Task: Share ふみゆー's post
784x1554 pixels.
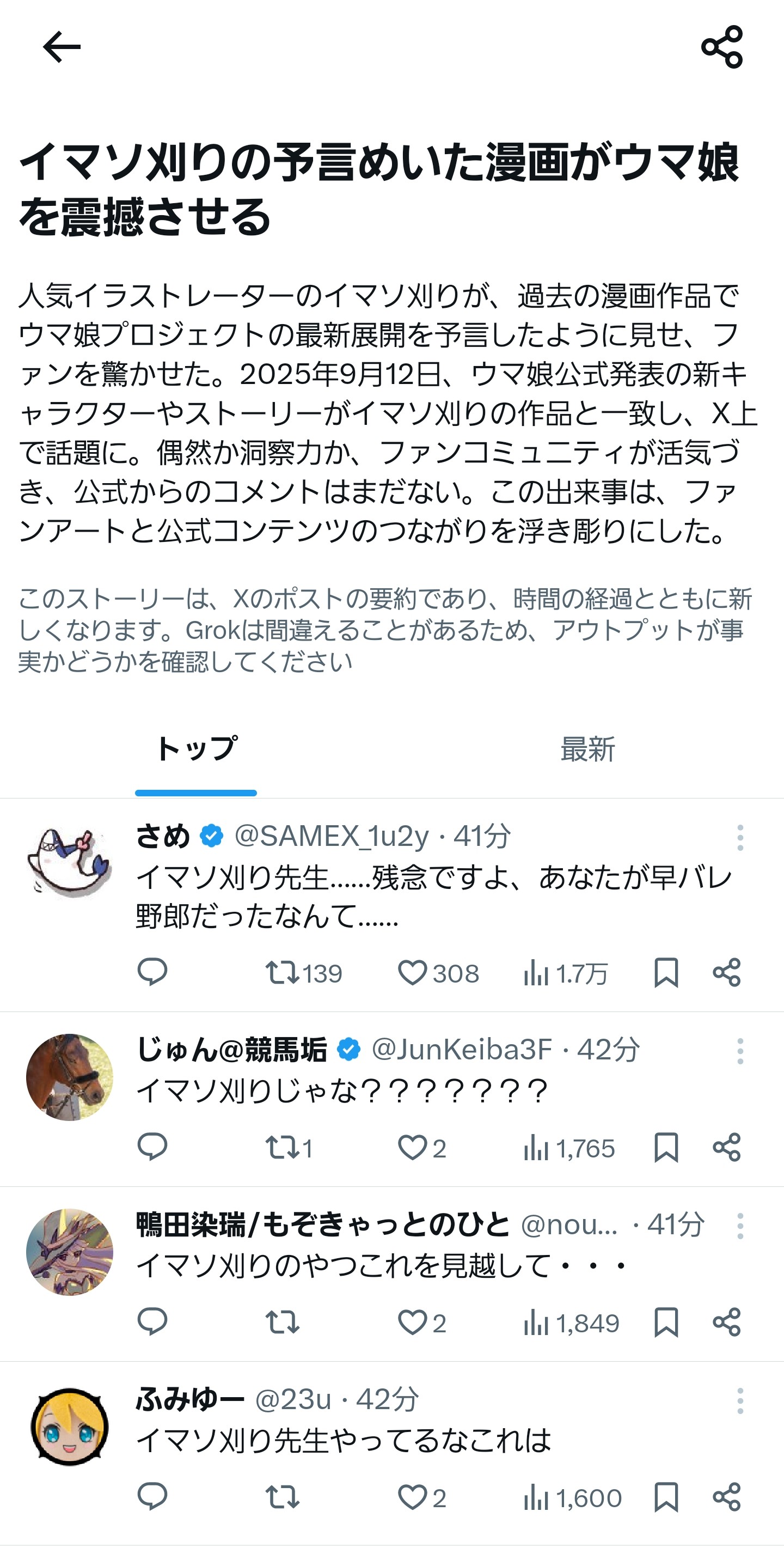Action: [726, 1497]
